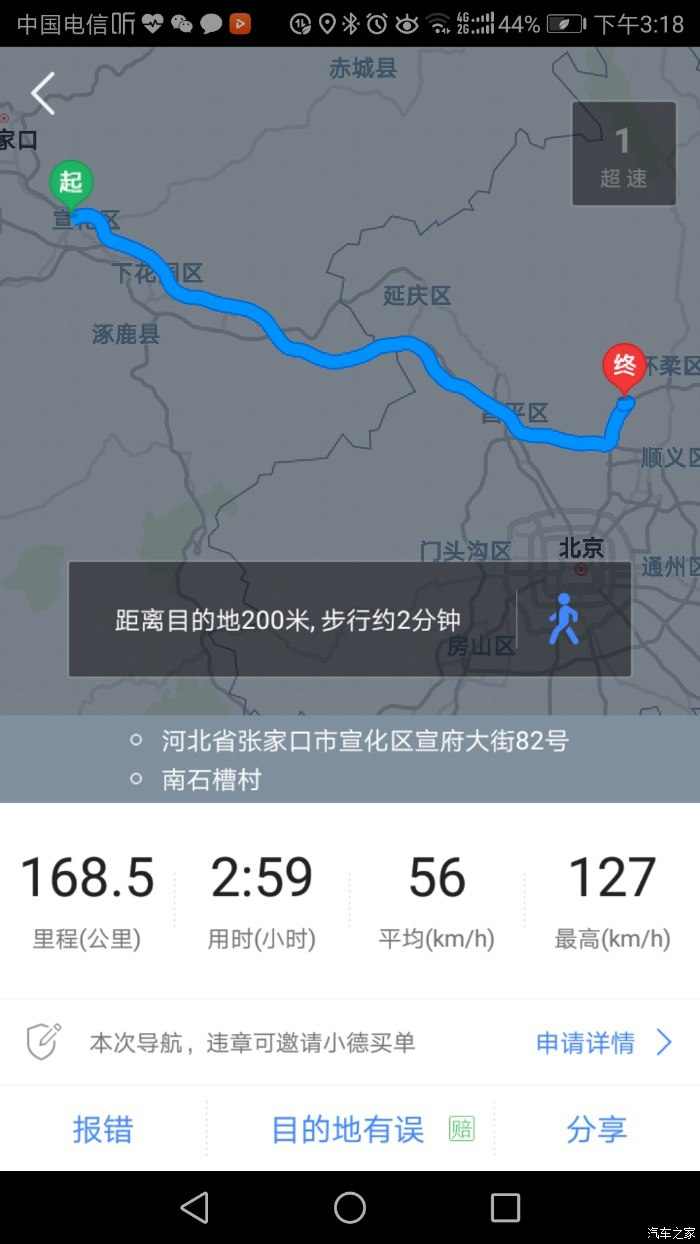Open 申请详情 for violation coverage
Viewport: 700px width, 1244px height.
603,1043
